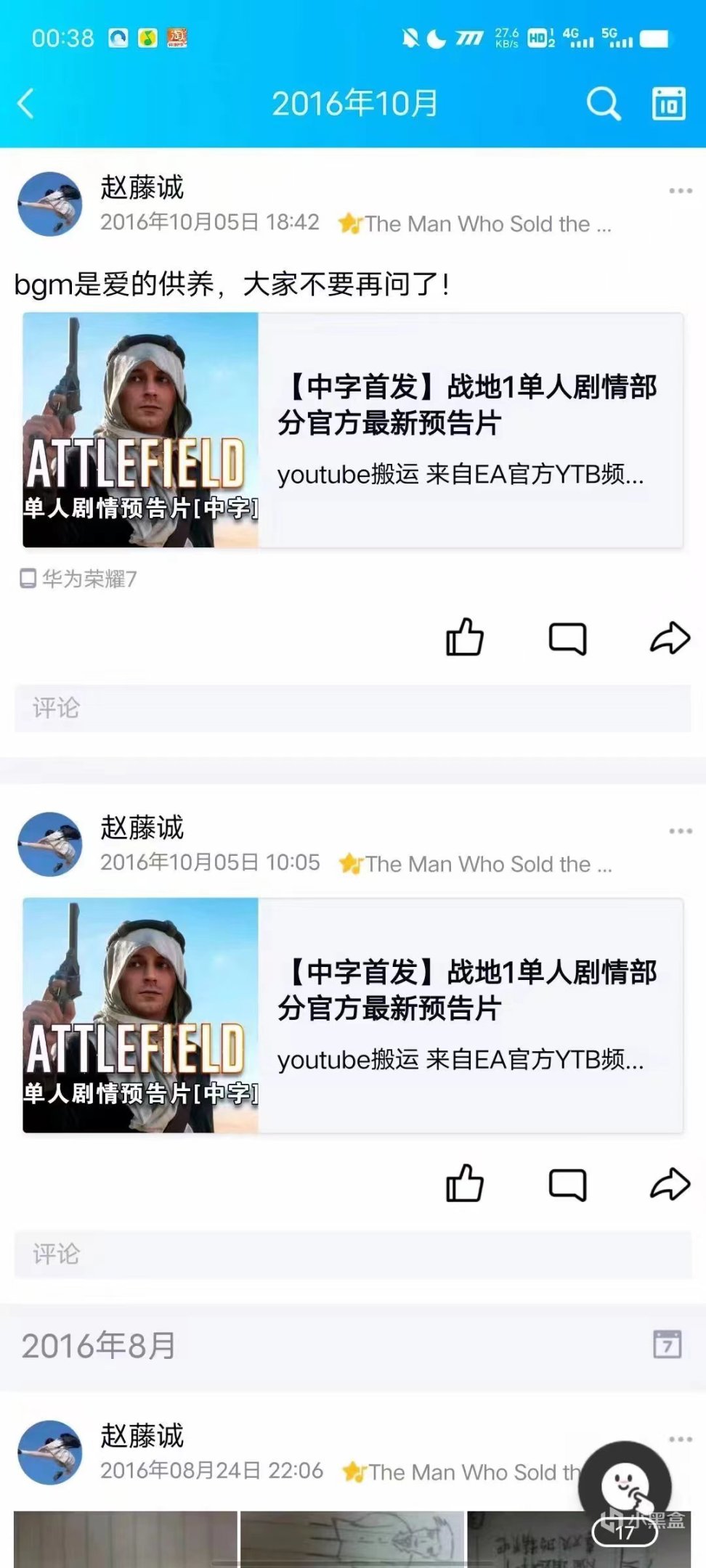Viewport: 706px width, 1568px height.
Task: Tap the 评论 field under the 18:42 post
Action: [x=353, y=708]
